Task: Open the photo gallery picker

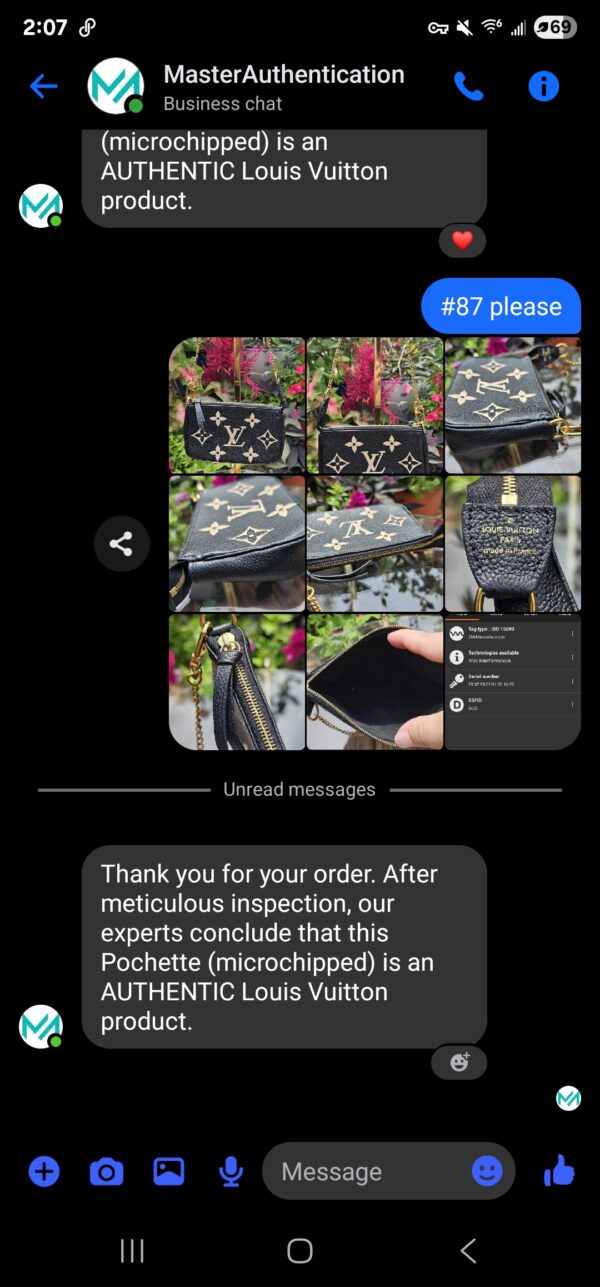Action: pyautogui.click(x=168, y=1171)
